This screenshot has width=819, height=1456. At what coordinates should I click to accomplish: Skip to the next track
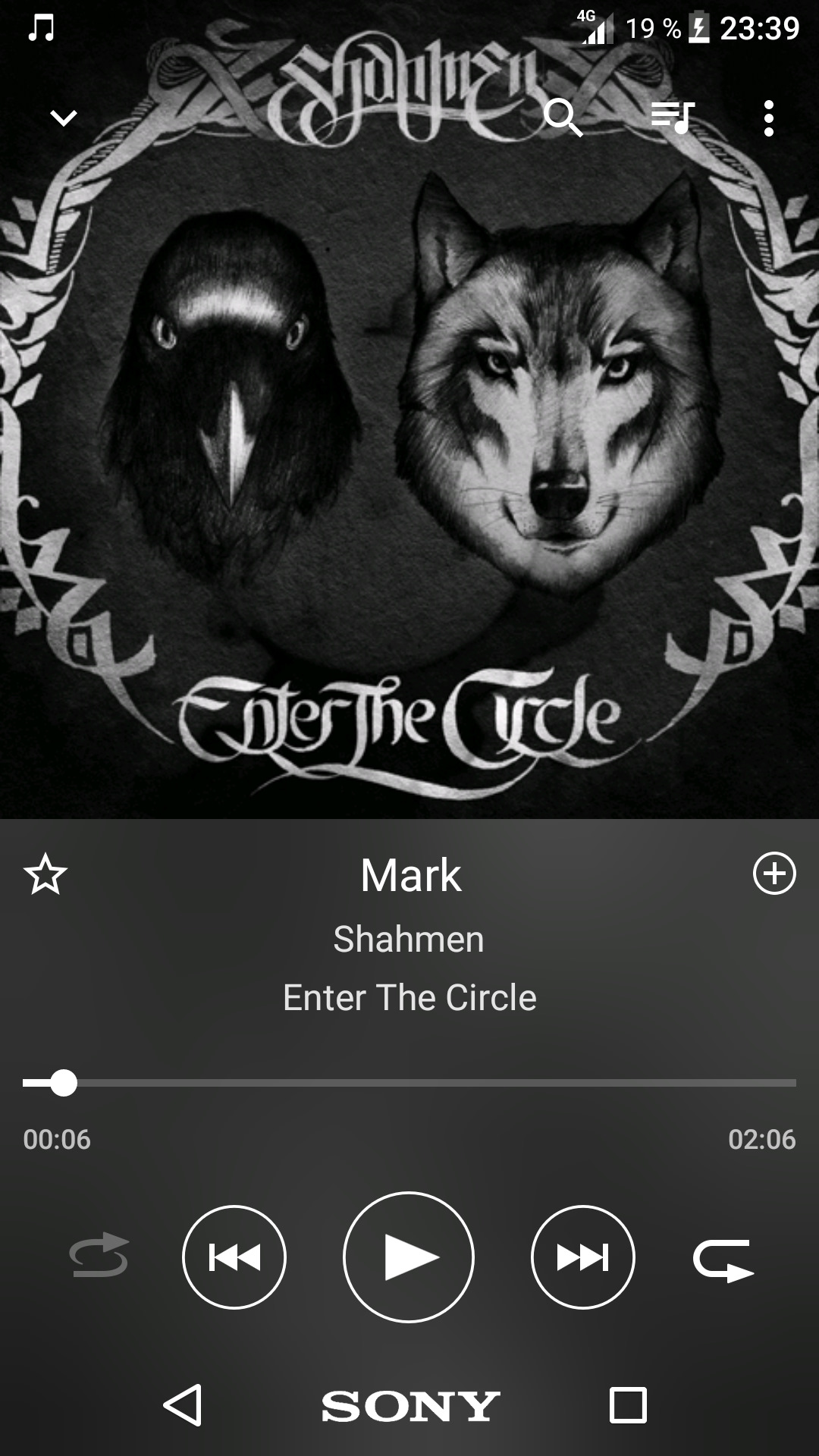(582, 1257)
